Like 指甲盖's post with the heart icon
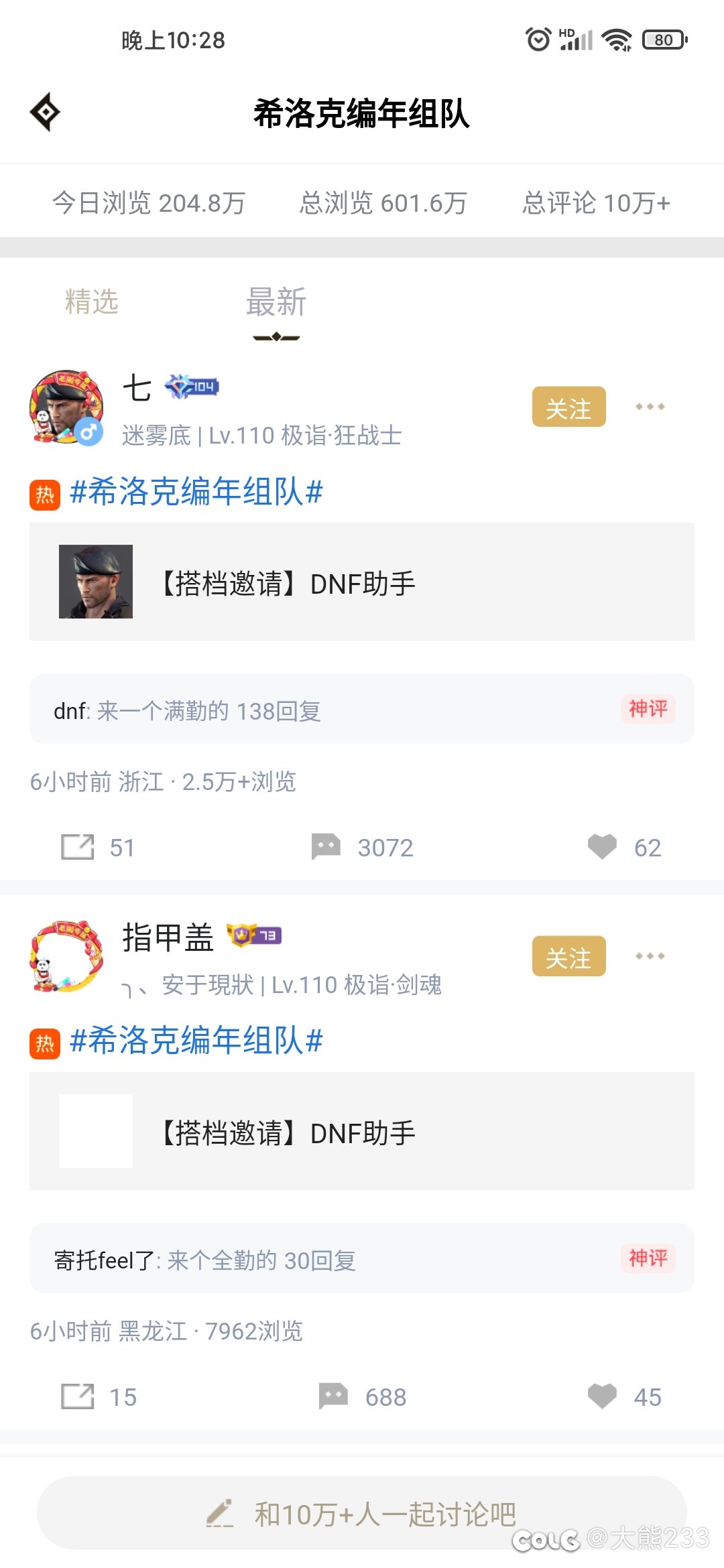The height and width of the screenshot is (1568, 724). click(603, 1396)
